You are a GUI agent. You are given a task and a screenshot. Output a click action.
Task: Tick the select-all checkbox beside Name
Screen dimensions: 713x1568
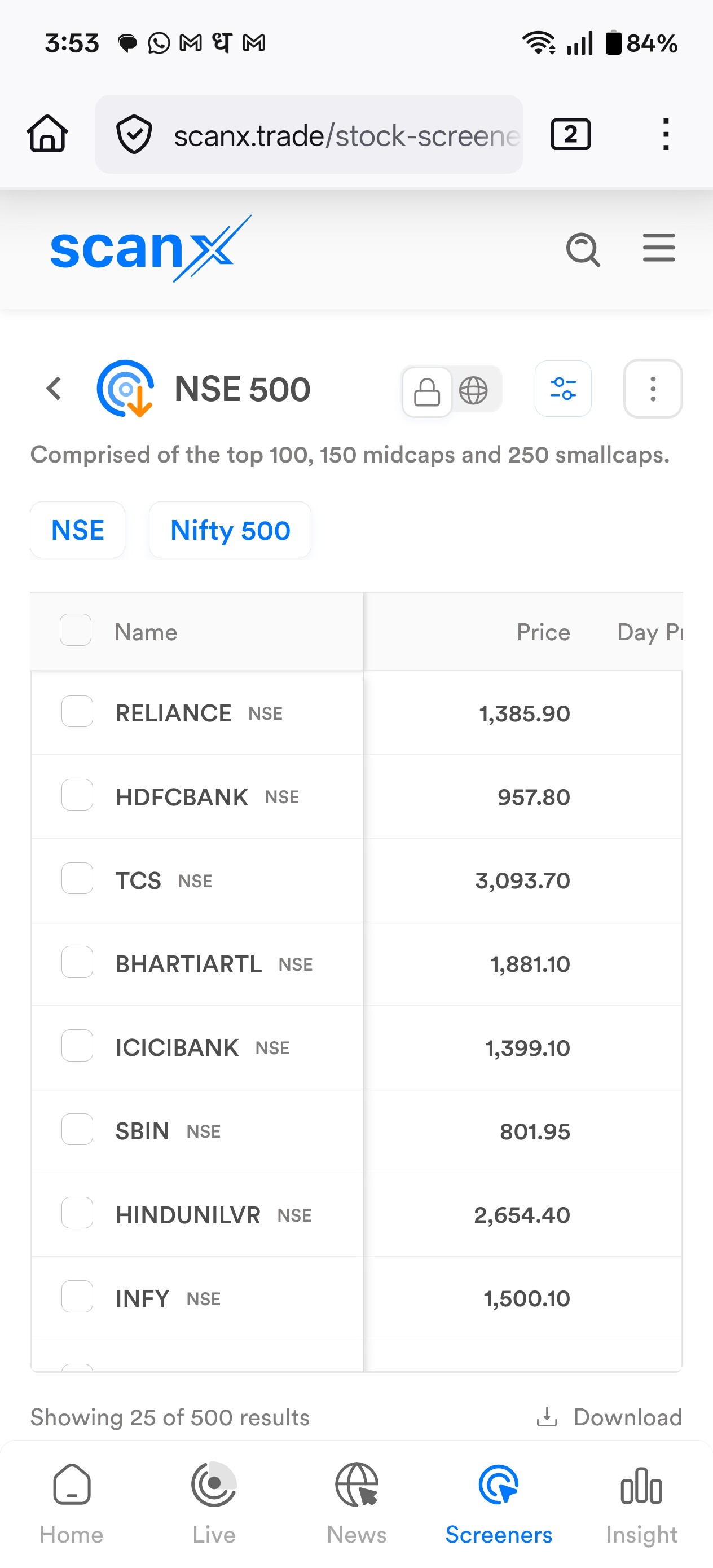coord(76,631)
